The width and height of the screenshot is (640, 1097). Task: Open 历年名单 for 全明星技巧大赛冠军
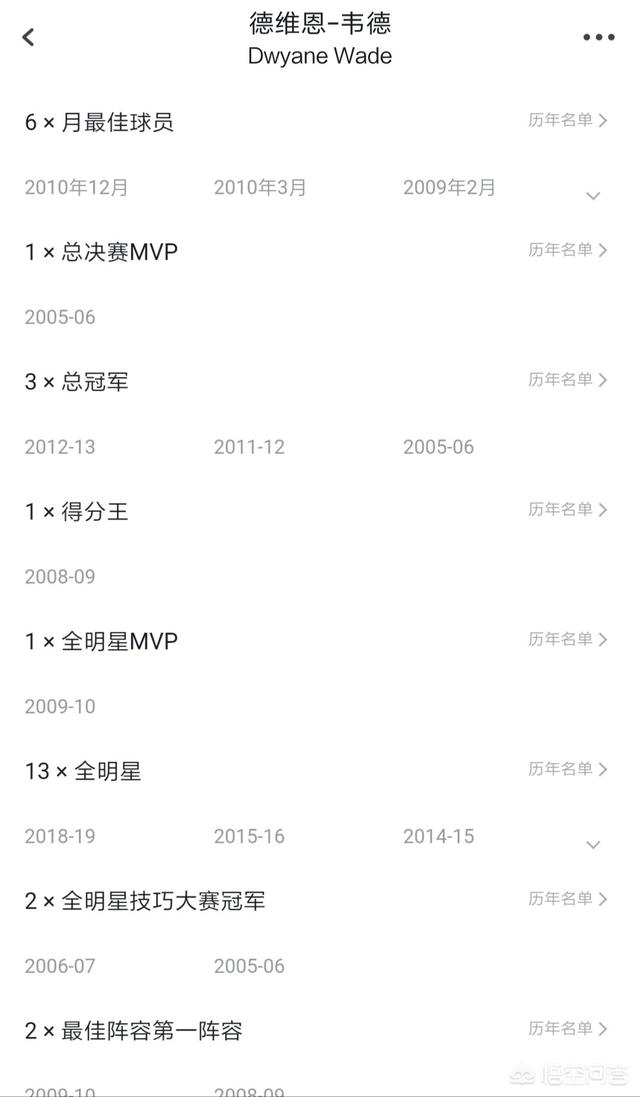coord(567,899)
